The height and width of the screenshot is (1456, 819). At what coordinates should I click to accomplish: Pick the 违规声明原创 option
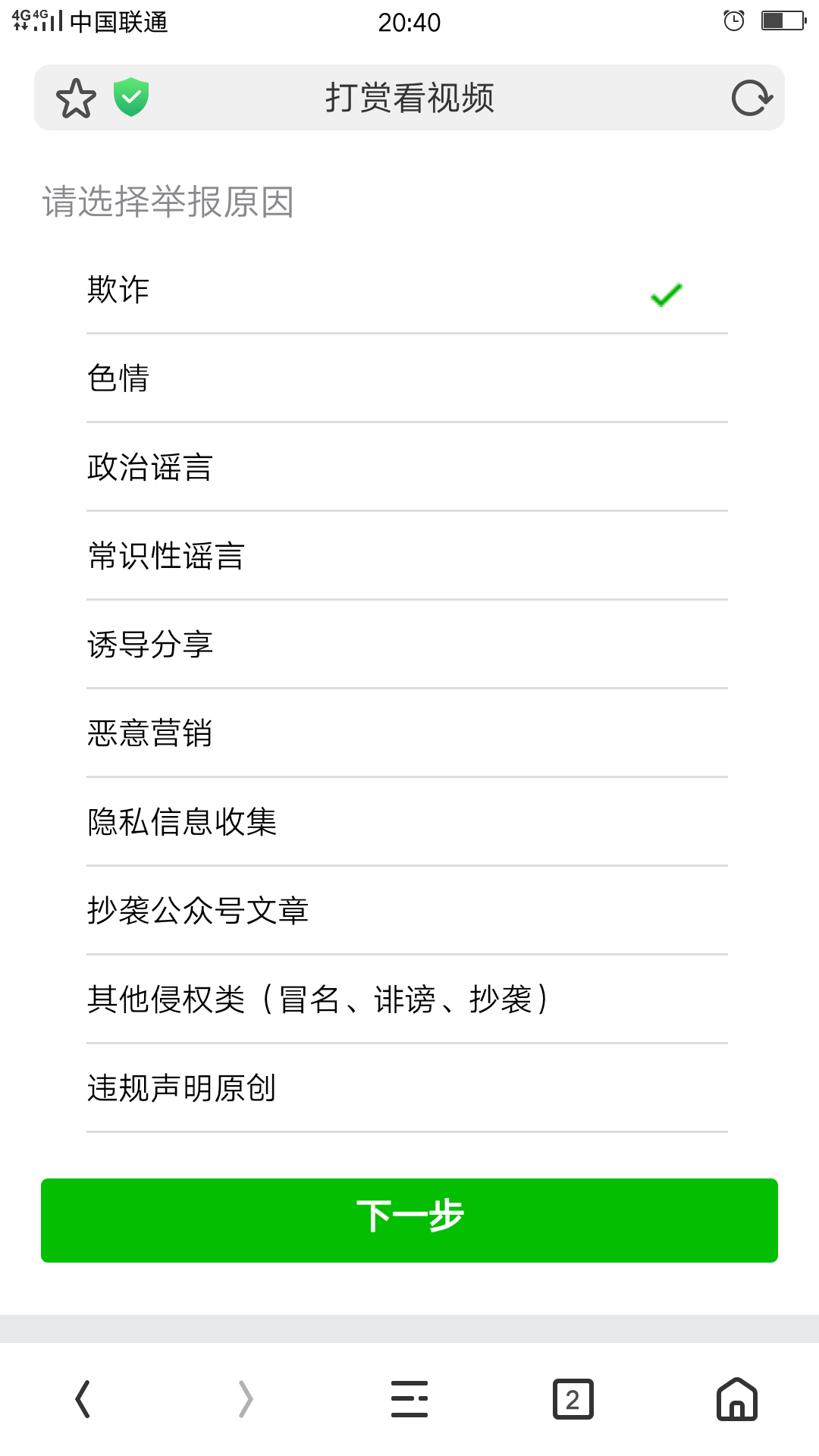(x=407, y=1088)
